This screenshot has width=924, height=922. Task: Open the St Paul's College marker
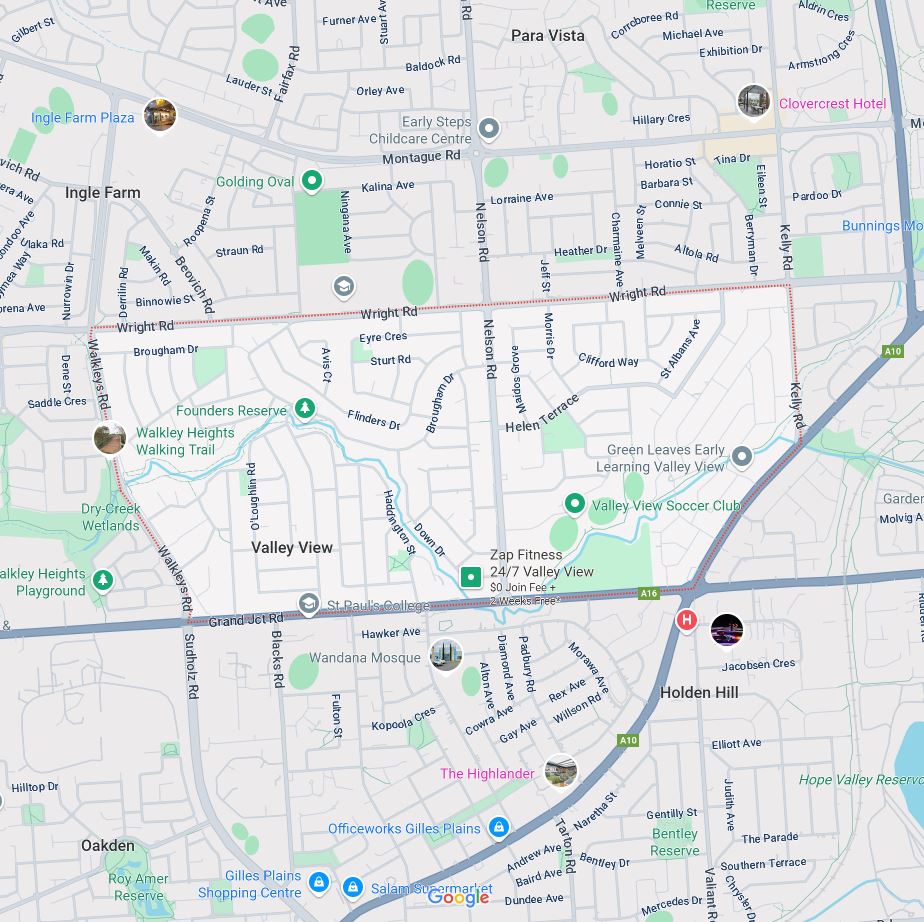[308, 603]
